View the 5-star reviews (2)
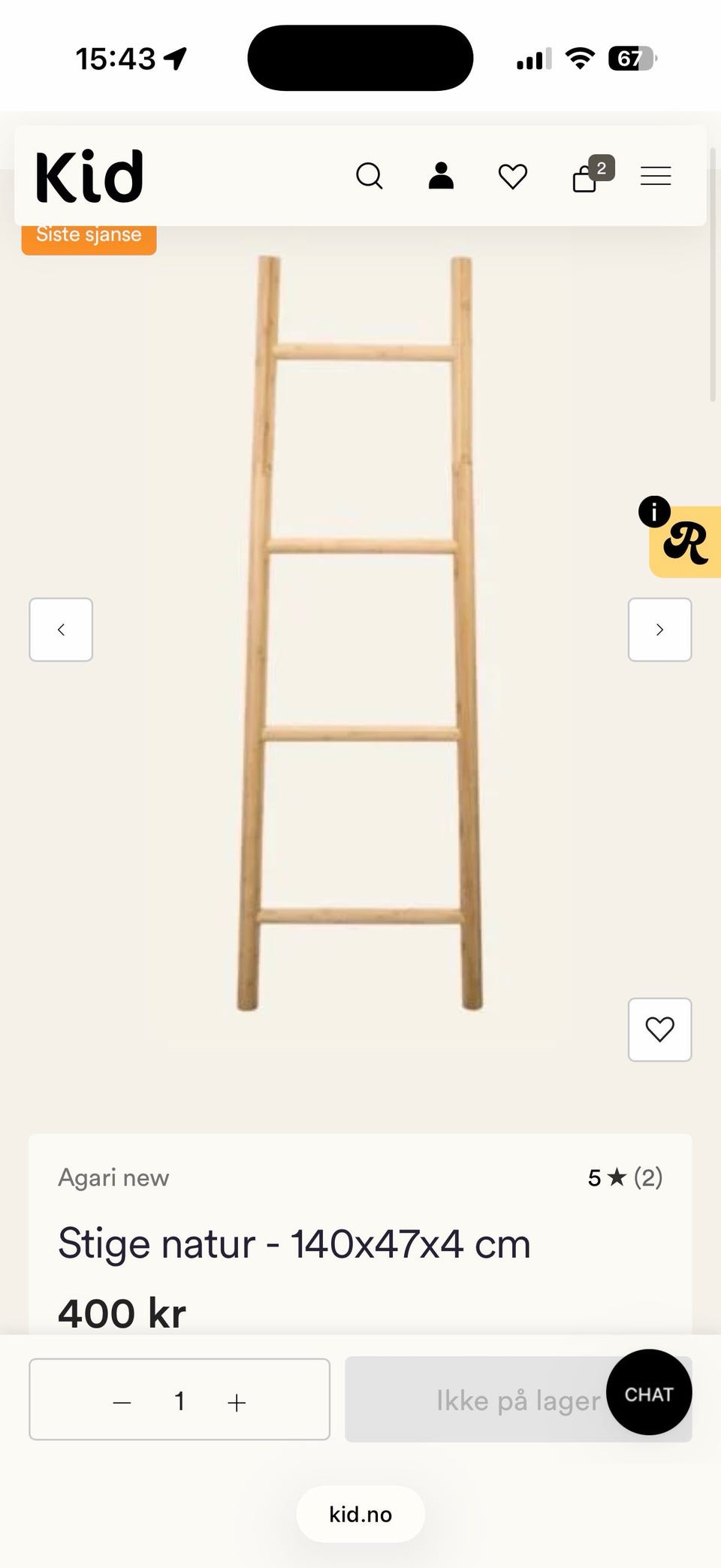 [625, 1177]
